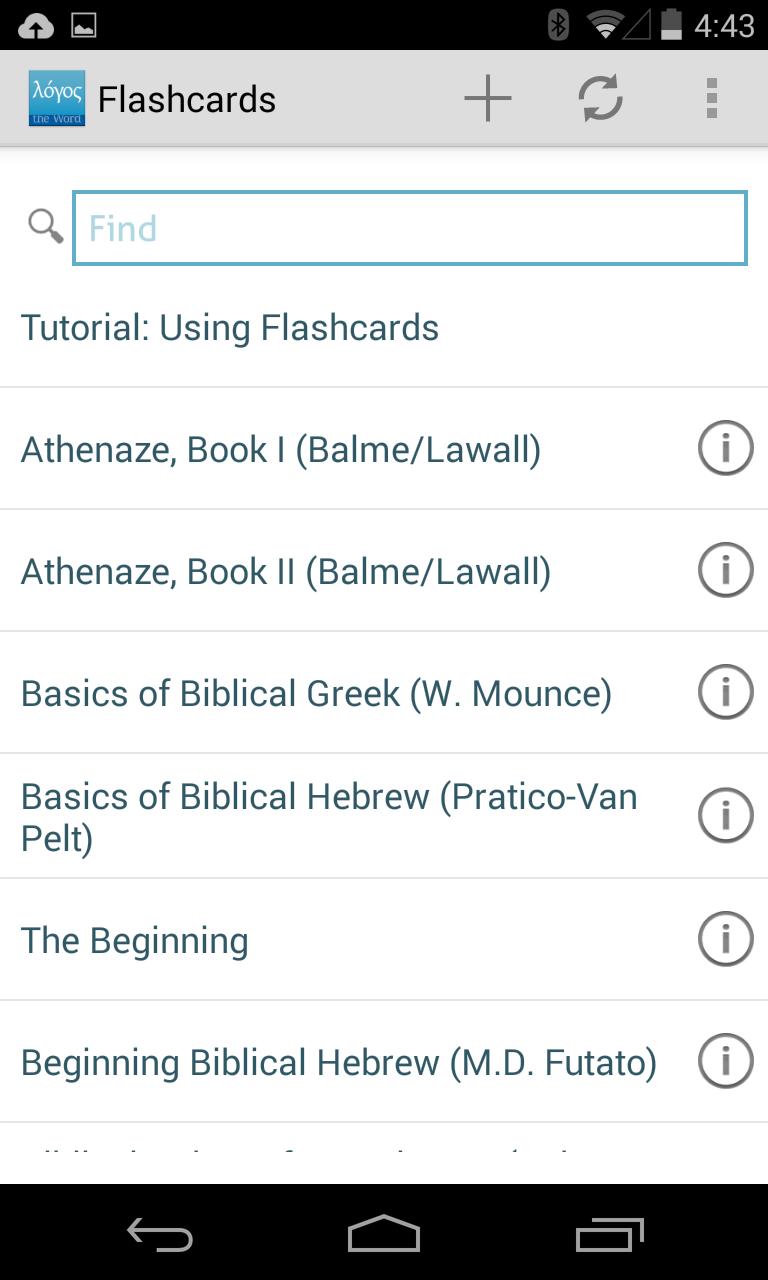Open Tutorial: Using Flashcards
768x1280 pixels.
pos(230,327)
